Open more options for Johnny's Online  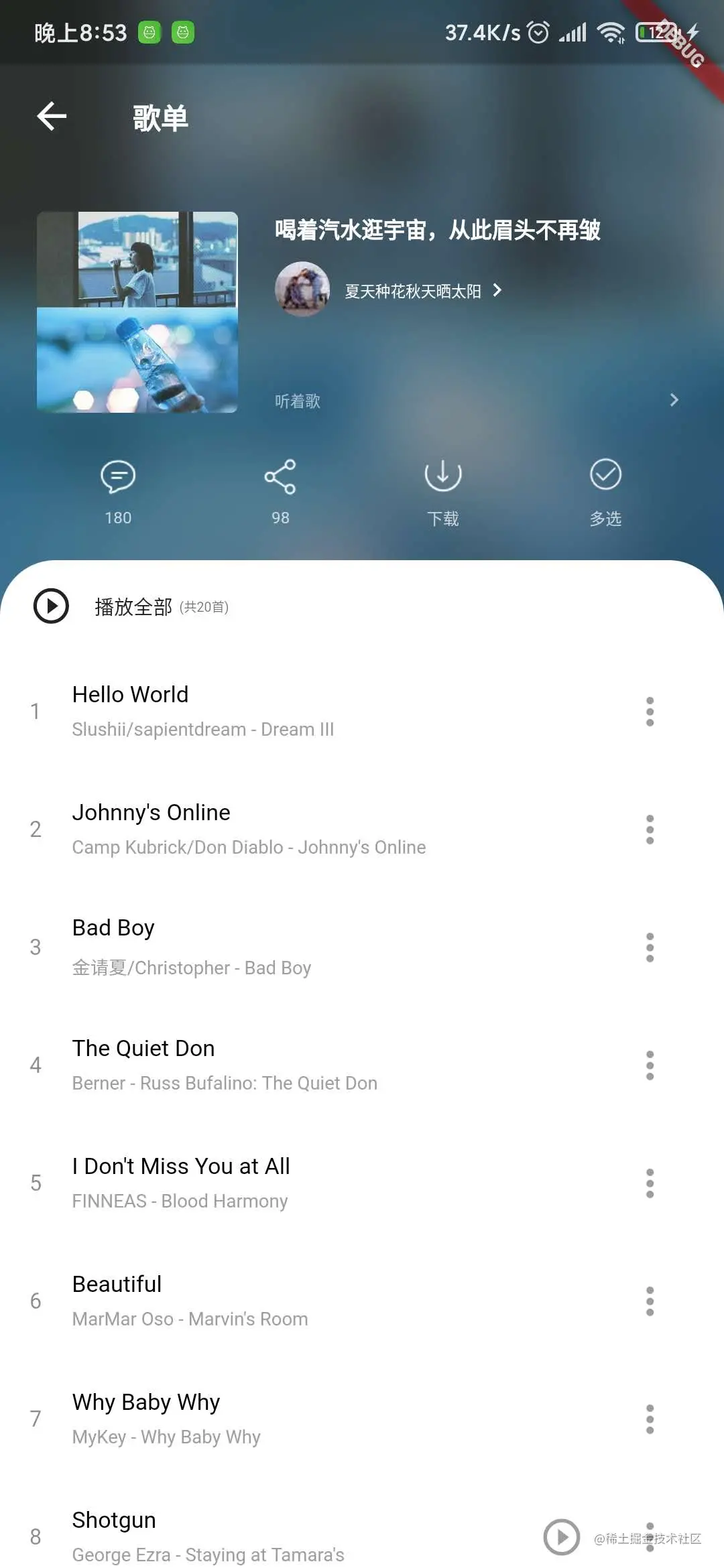tap(650, 830)
